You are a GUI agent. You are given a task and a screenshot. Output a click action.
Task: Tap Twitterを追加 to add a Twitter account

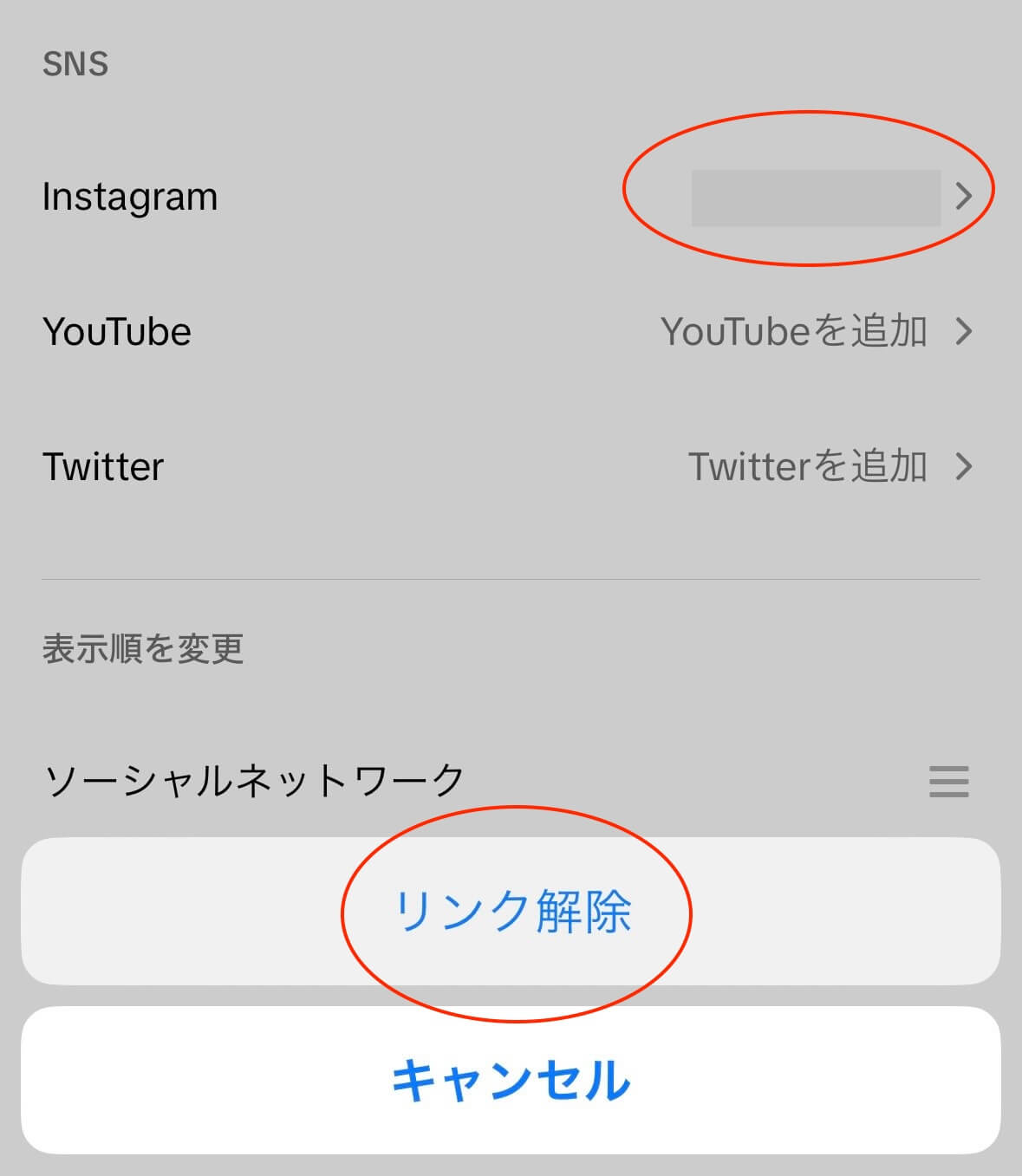pos(808,466)
